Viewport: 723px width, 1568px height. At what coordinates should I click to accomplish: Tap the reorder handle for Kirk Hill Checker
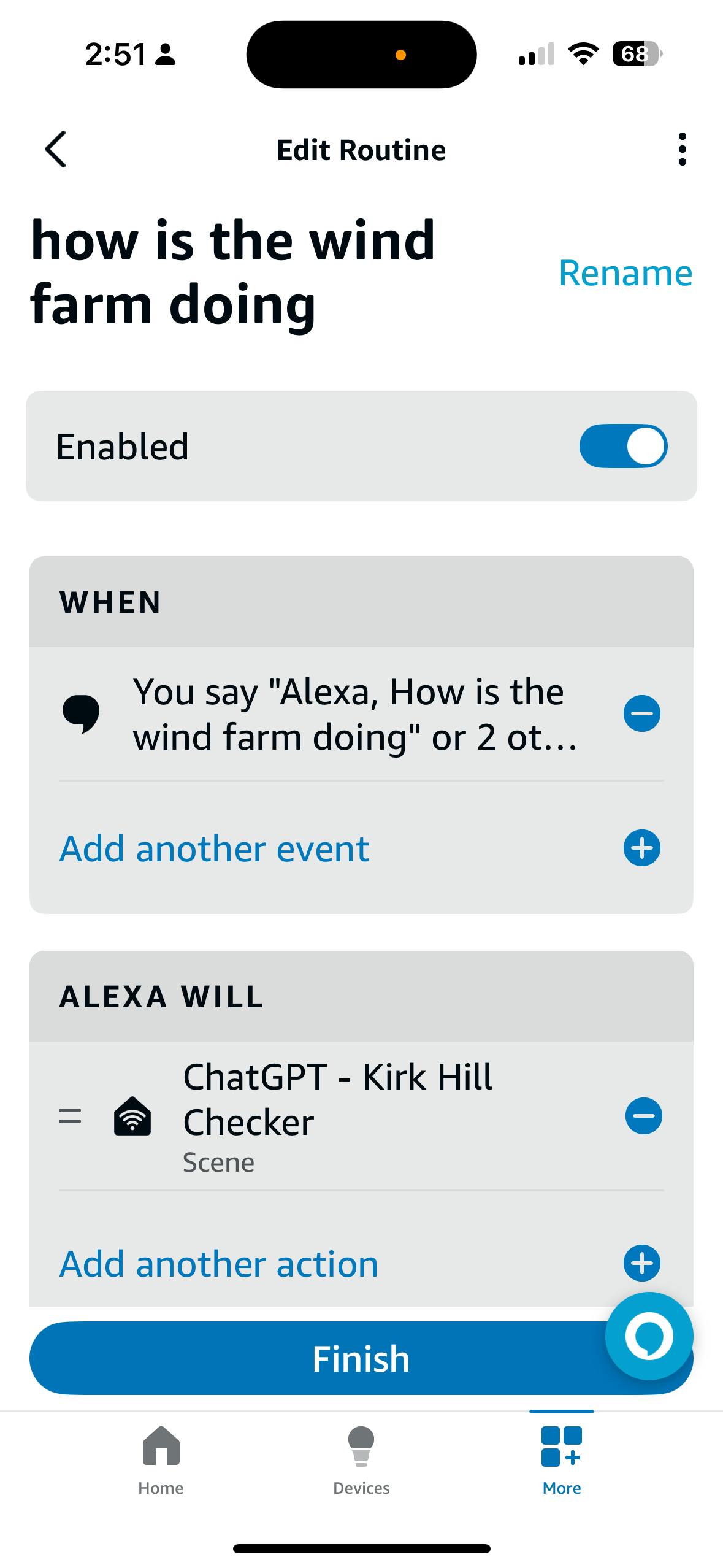click(70, 1115)
